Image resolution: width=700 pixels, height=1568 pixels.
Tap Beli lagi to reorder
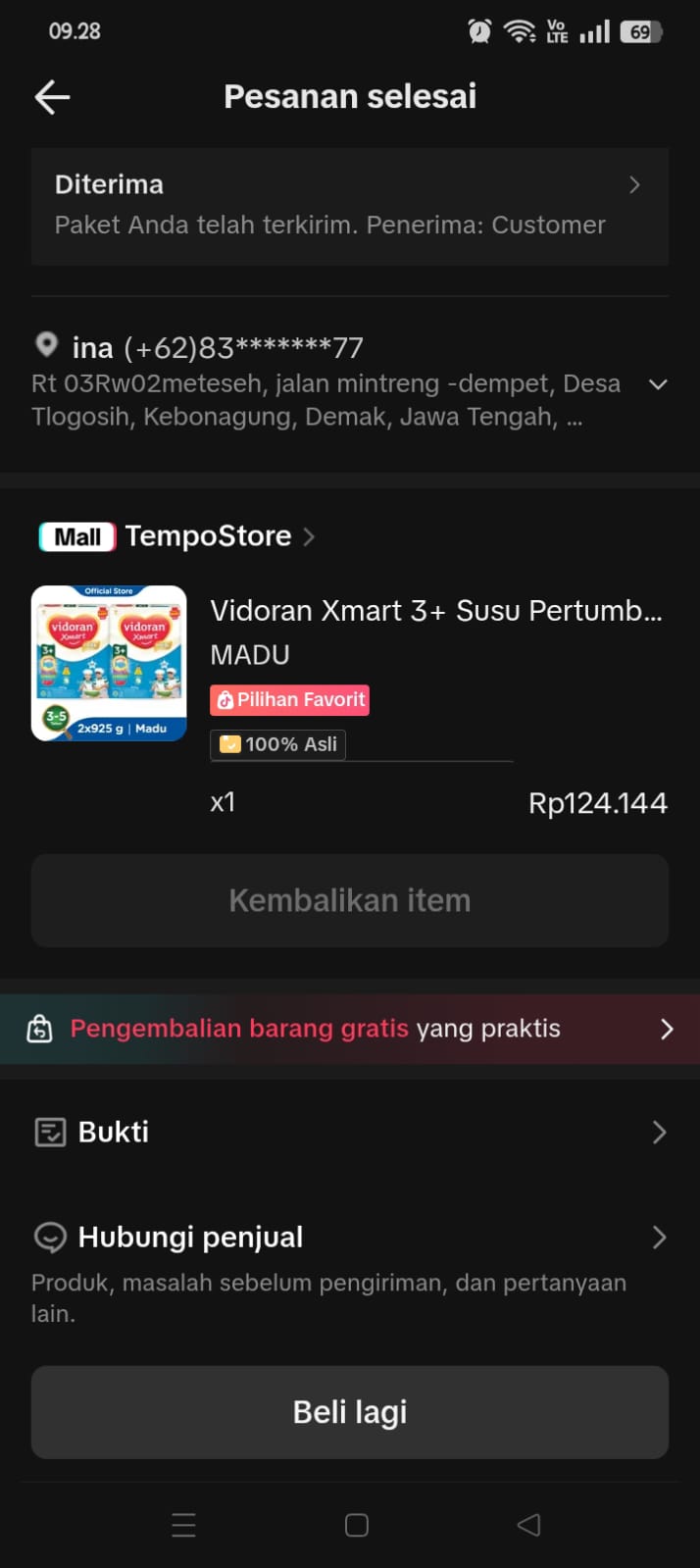point(349,1412)
